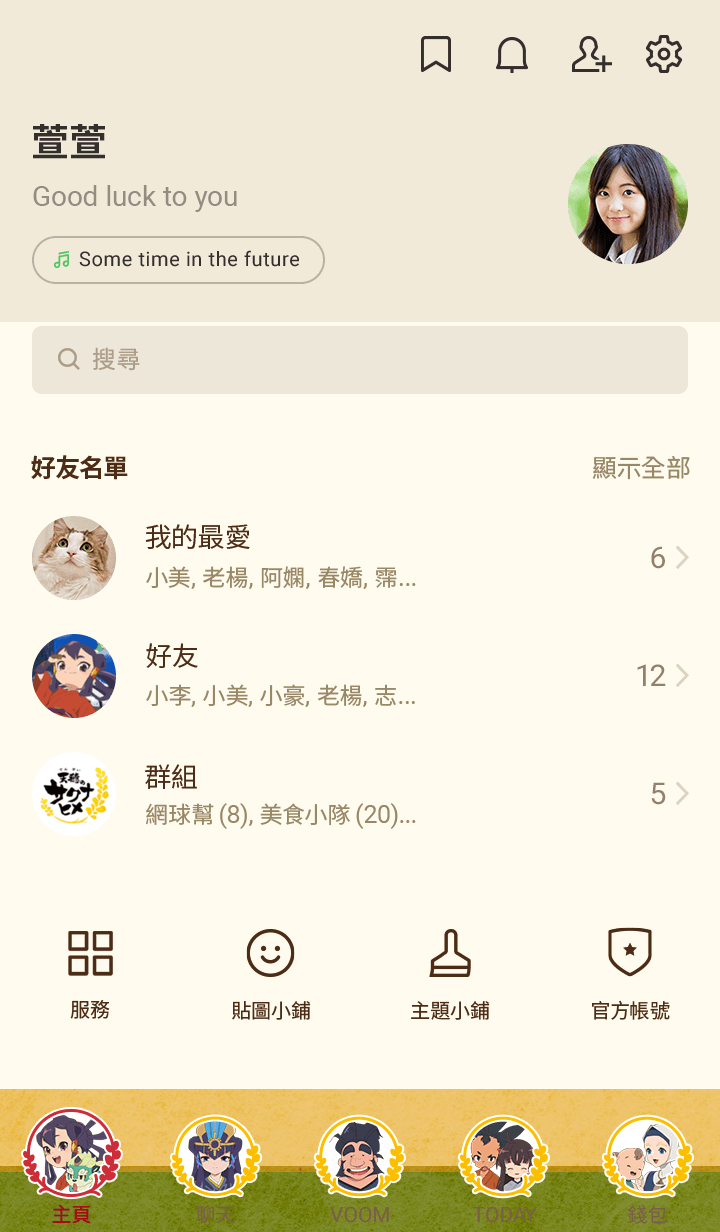Open 服務 services
The width and height of the screenshot is (720, 1232).
(x=90, y=974)
